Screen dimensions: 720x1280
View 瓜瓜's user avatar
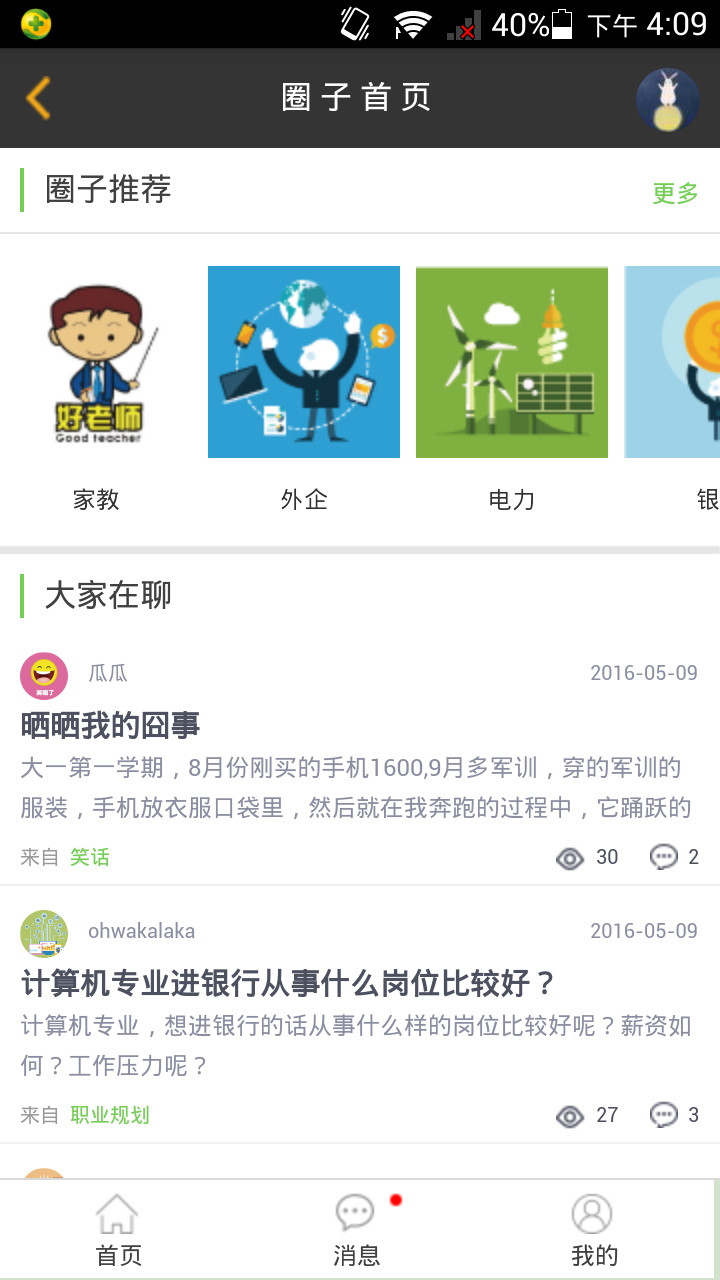click(44, 676)
